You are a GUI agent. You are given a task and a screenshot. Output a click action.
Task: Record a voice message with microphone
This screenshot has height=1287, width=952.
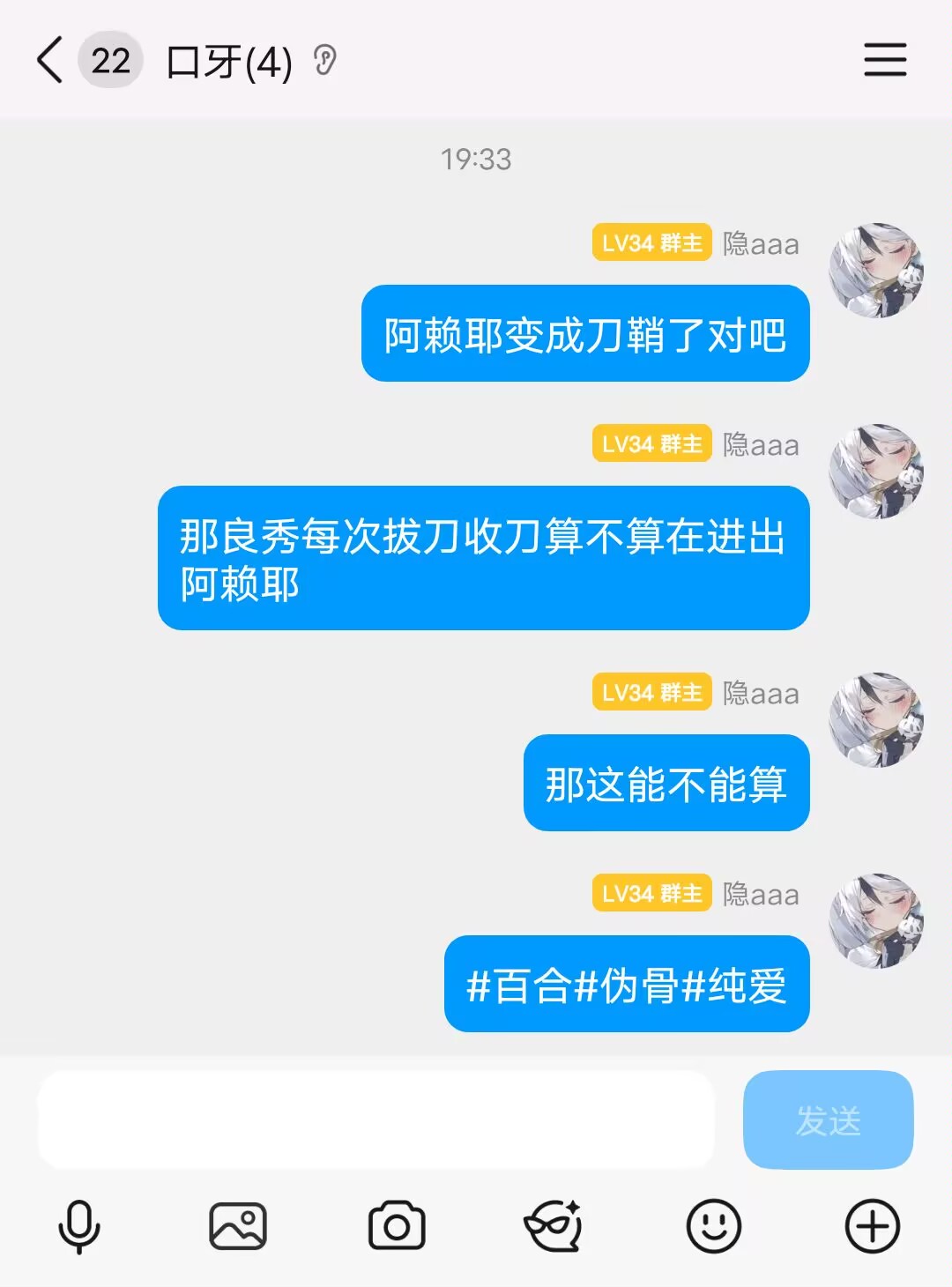(79, 1226)
